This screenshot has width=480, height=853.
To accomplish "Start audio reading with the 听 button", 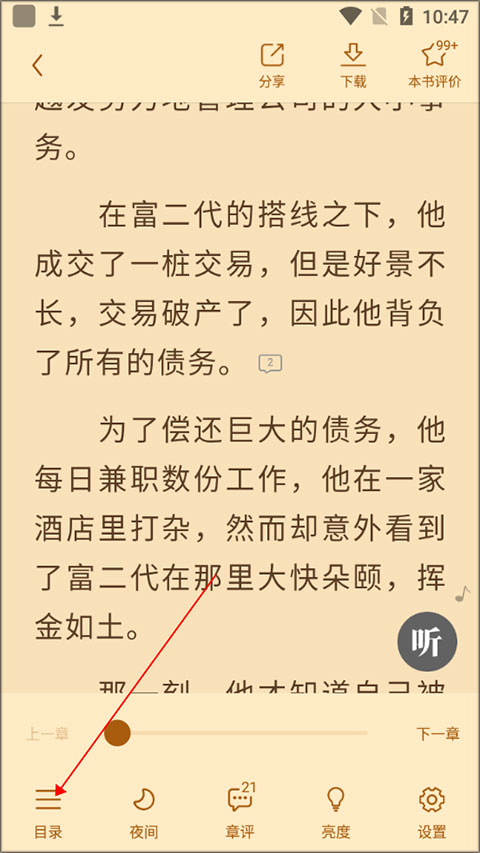I will 427,641.
